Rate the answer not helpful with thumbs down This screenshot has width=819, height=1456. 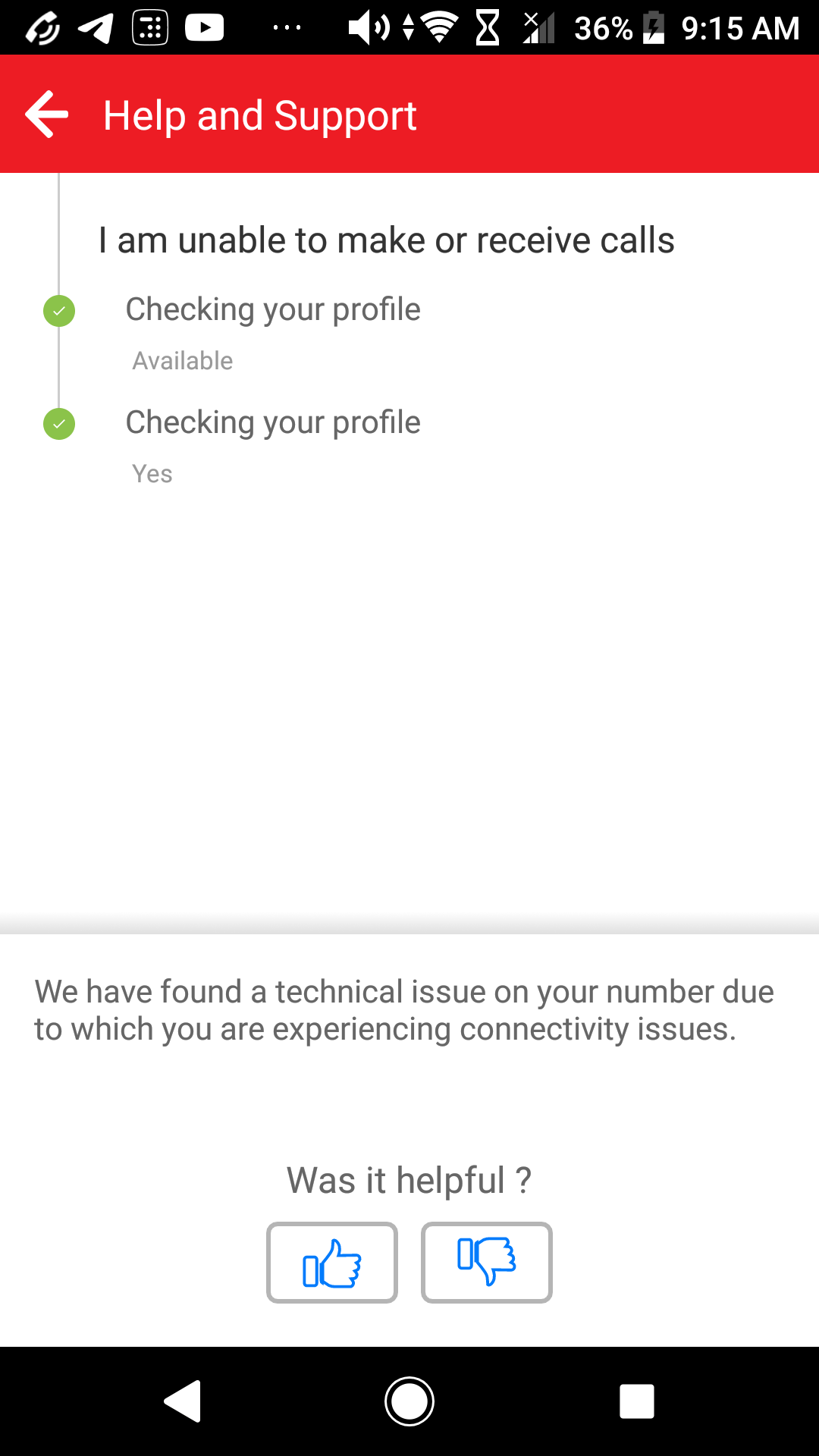(486, 1262)
